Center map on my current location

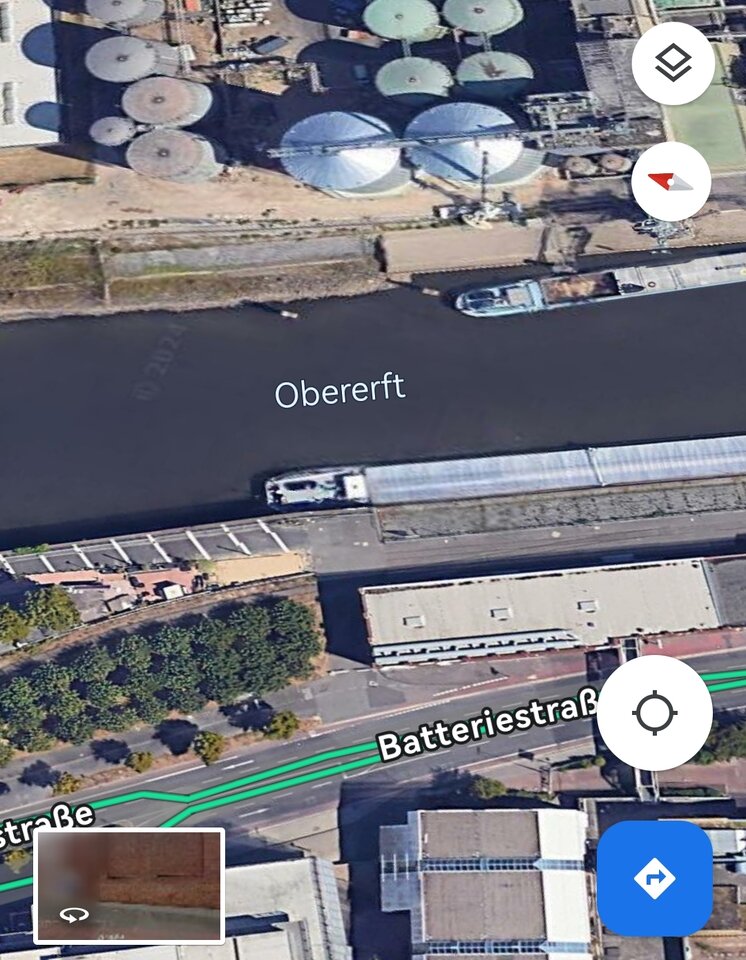click(655, 713)
